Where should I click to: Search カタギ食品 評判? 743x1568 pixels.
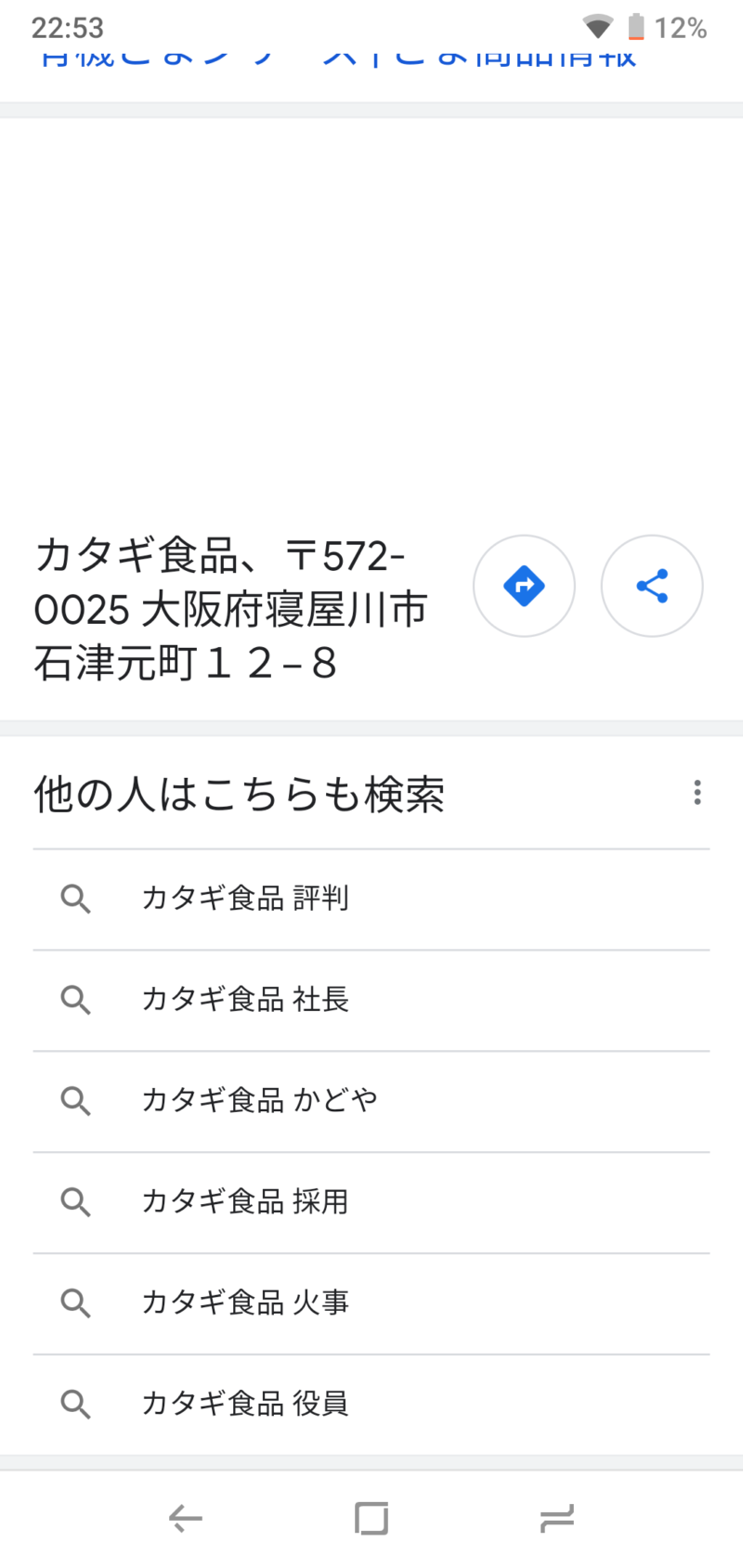coord(371,900)
